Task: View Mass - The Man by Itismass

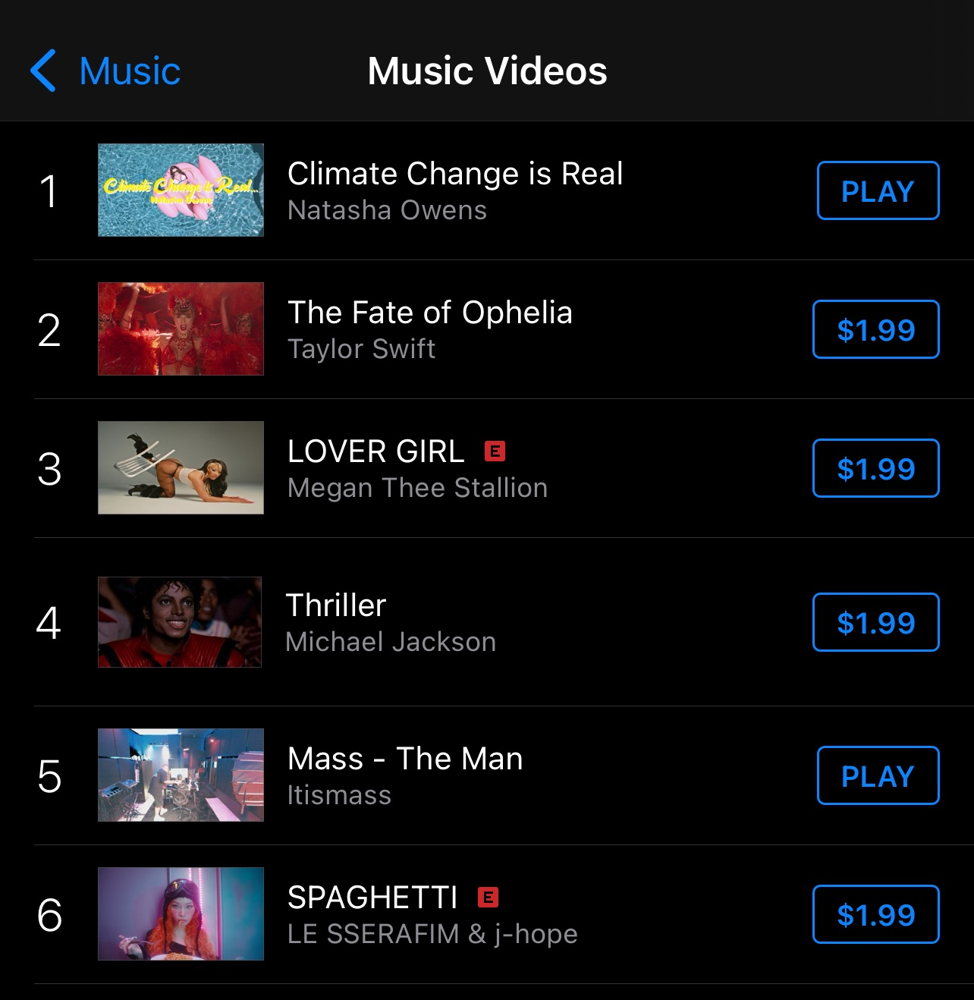Action: point(404,775)
